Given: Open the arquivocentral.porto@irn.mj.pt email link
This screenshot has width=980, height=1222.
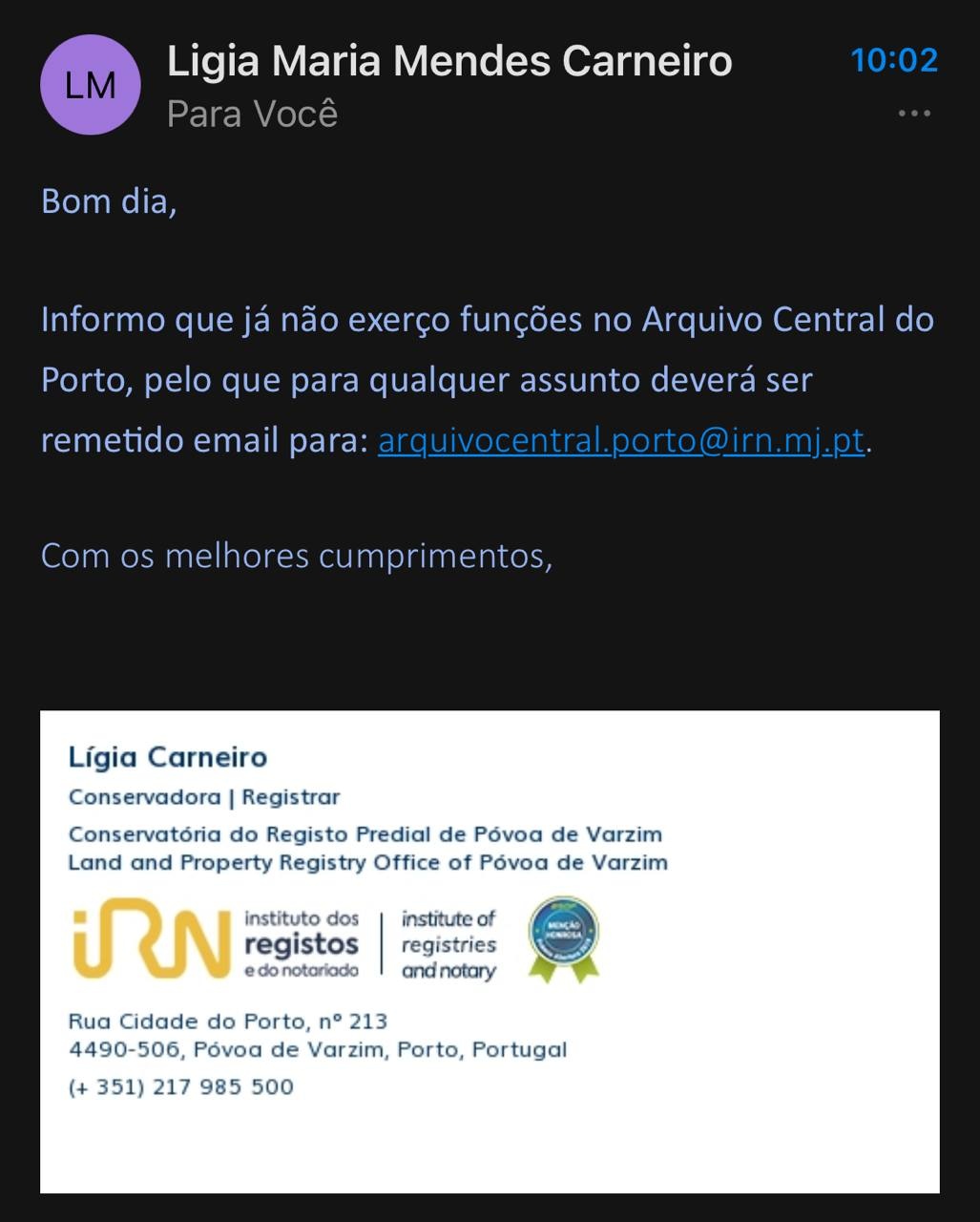Looking at the screenshot, I should pyautogui.click(x=621, y=441).
